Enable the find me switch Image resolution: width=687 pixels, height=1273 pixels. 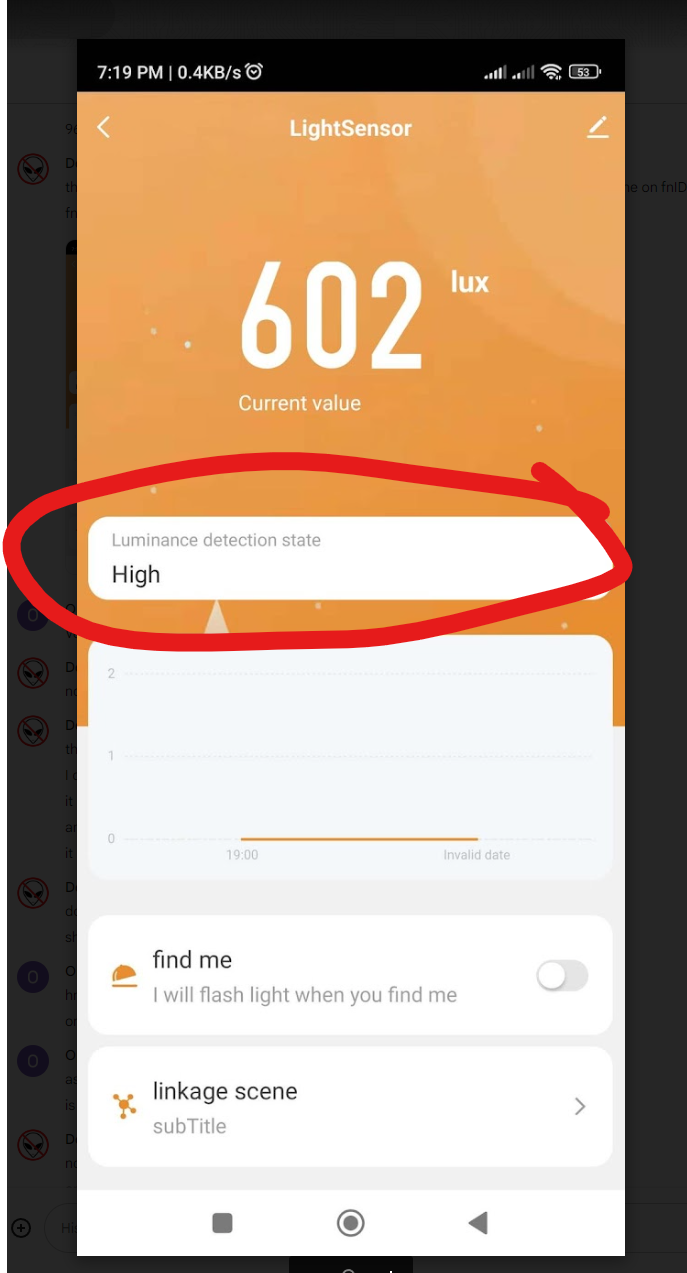pos(562,976)
